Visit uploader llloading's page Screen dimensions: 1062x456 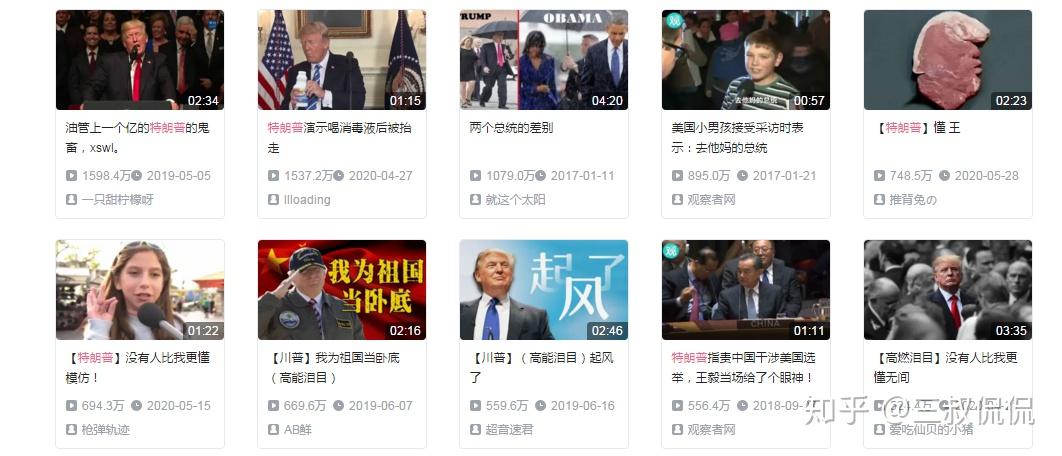tap(306, 200)
